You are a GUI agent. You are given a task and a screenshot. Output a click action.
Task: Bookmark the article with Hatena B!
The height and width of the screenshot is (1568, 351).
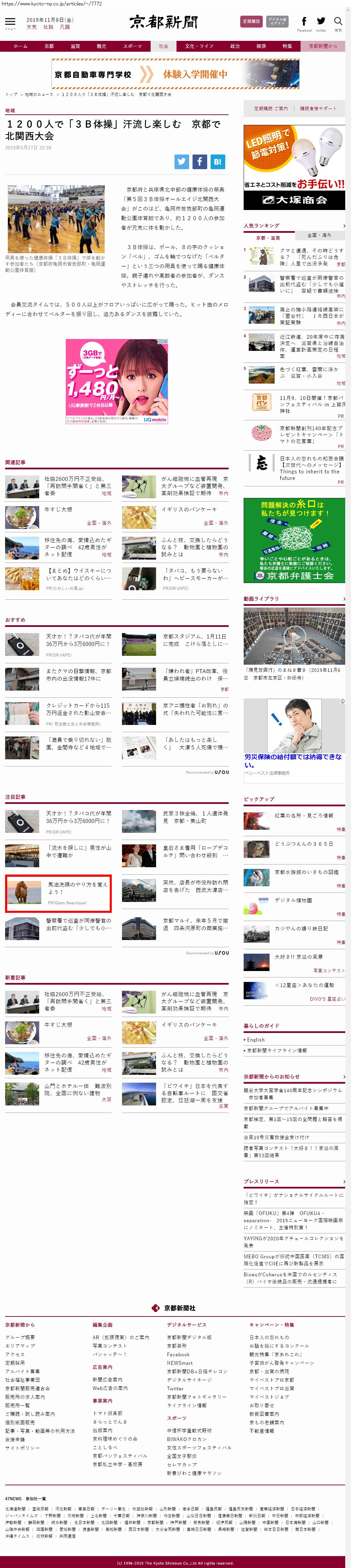click(217, 161)
